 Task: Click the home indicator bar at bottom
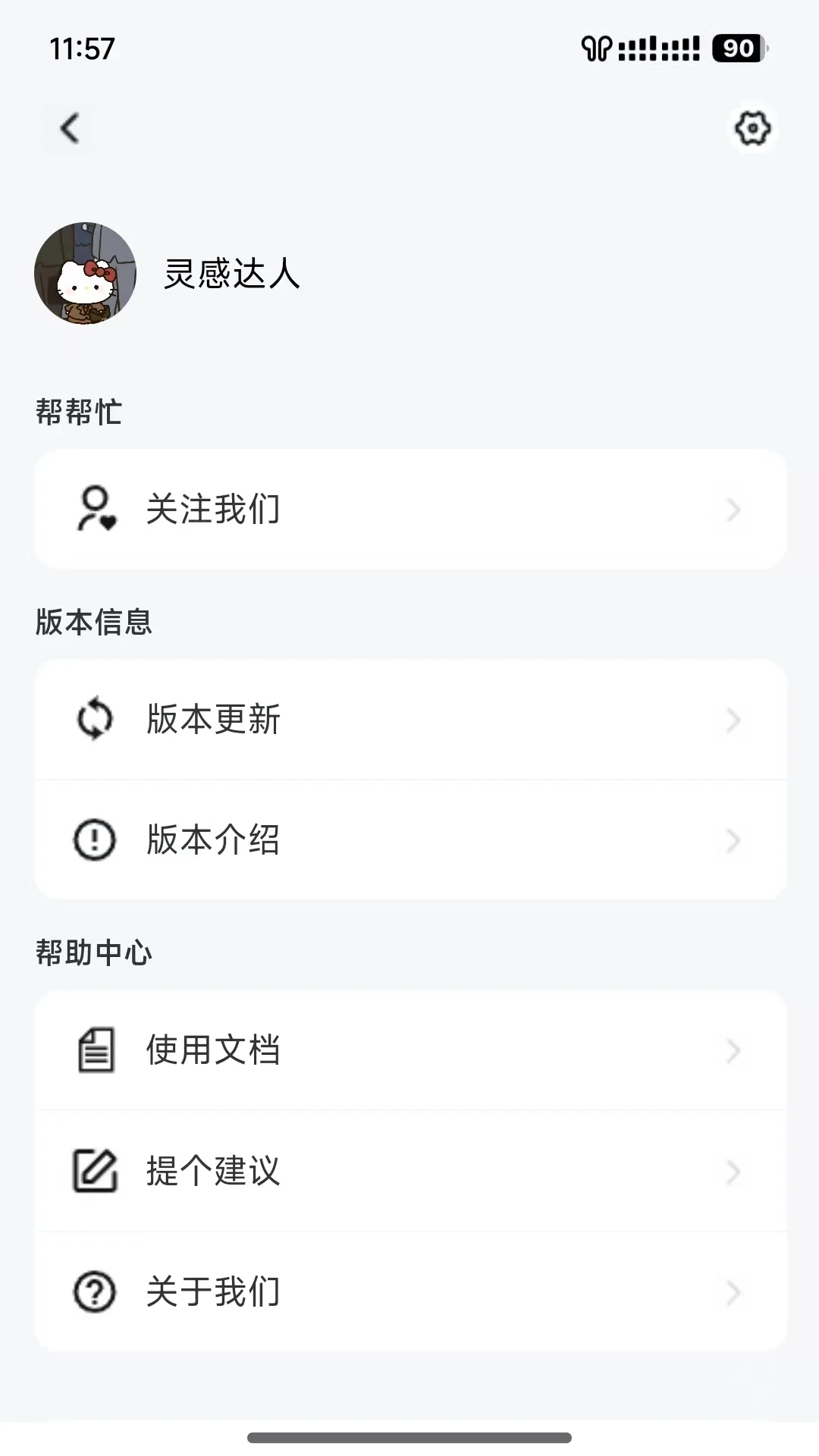[409, 1439]
